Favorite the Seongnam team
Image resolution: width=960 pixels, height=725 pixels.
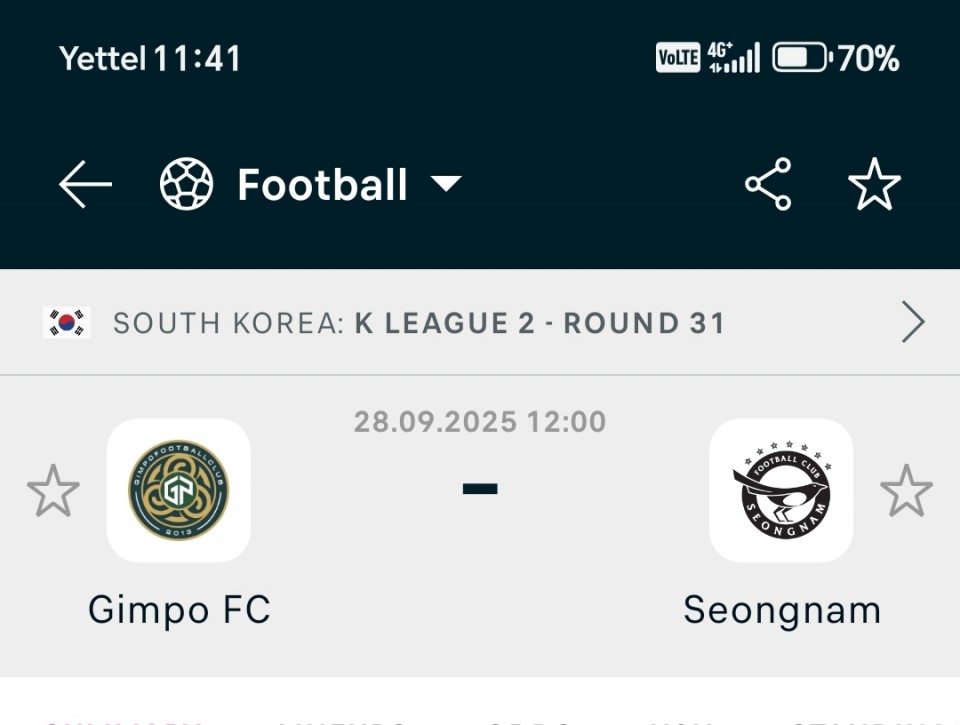pyautogui.click(x=906, y=491)
